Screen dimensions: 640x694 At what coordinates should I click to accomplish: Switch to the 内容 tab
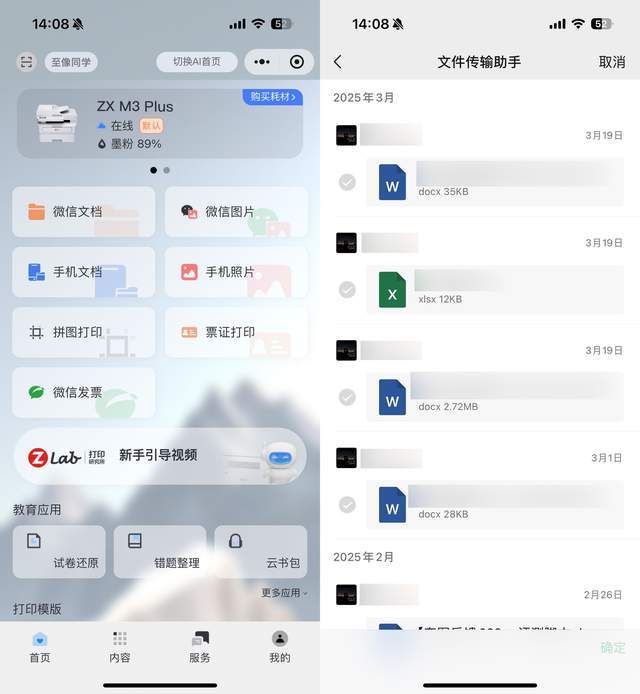[x=120, y=647]
